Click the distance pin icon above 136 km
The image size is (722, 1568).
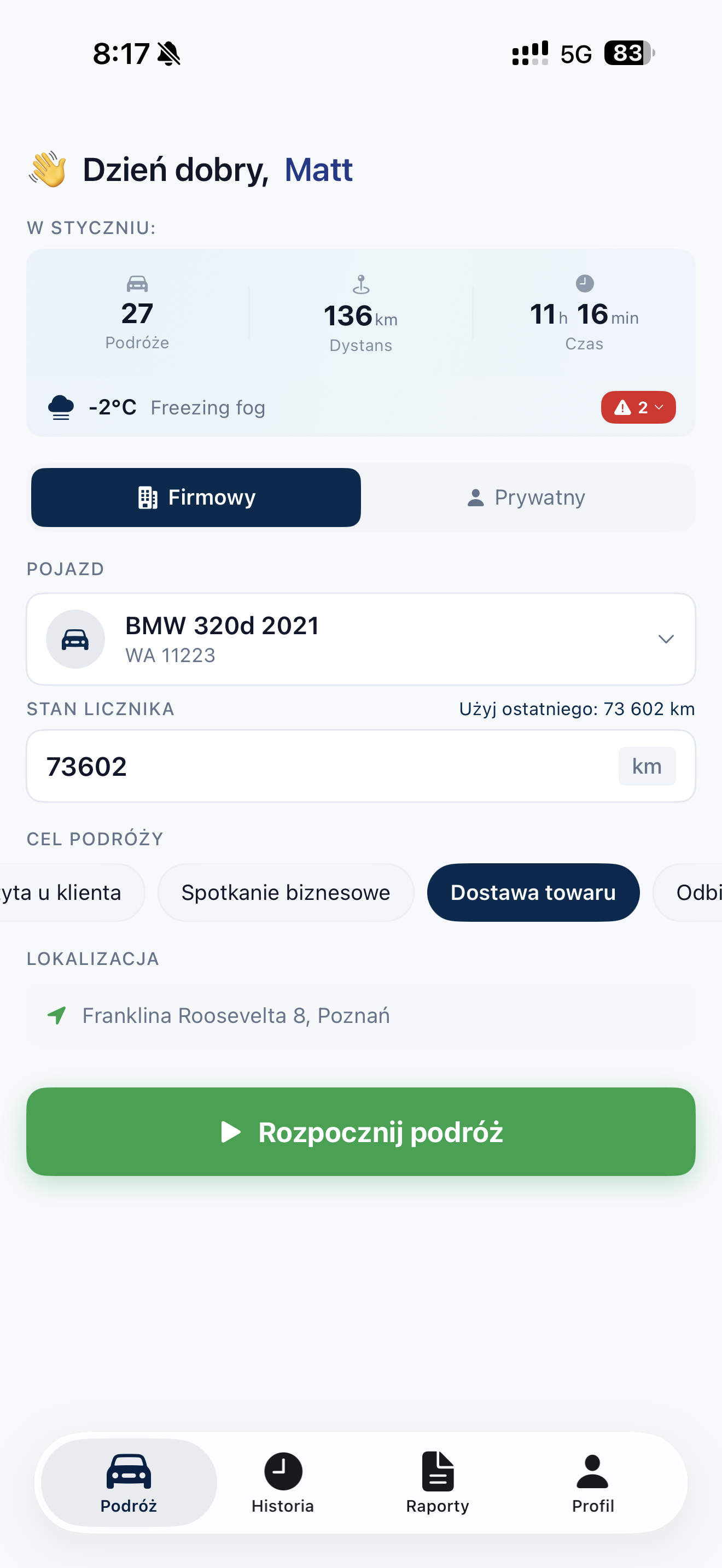tap(360, 284)
